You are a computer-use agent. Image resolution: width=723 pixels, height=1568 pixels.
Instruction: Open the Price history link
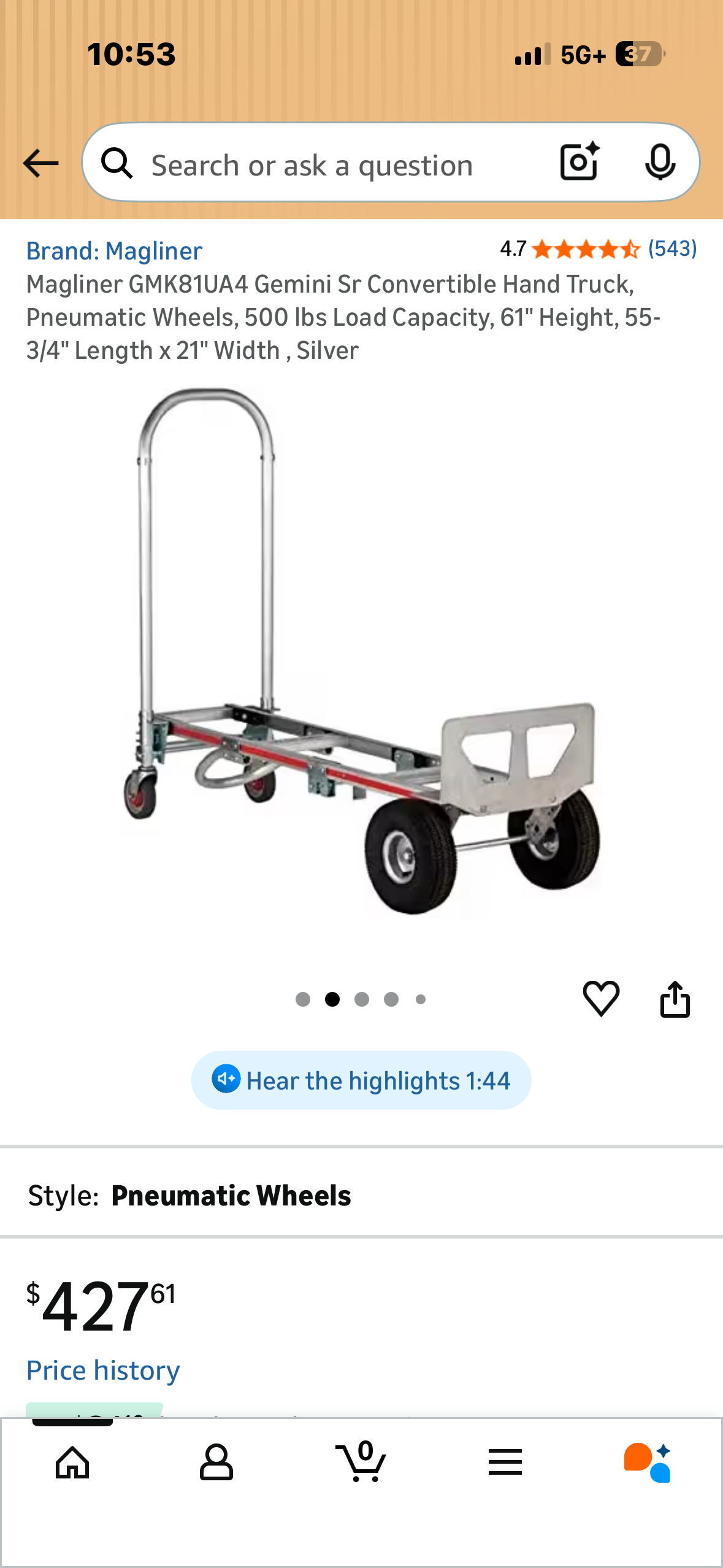click(102, 1369)
